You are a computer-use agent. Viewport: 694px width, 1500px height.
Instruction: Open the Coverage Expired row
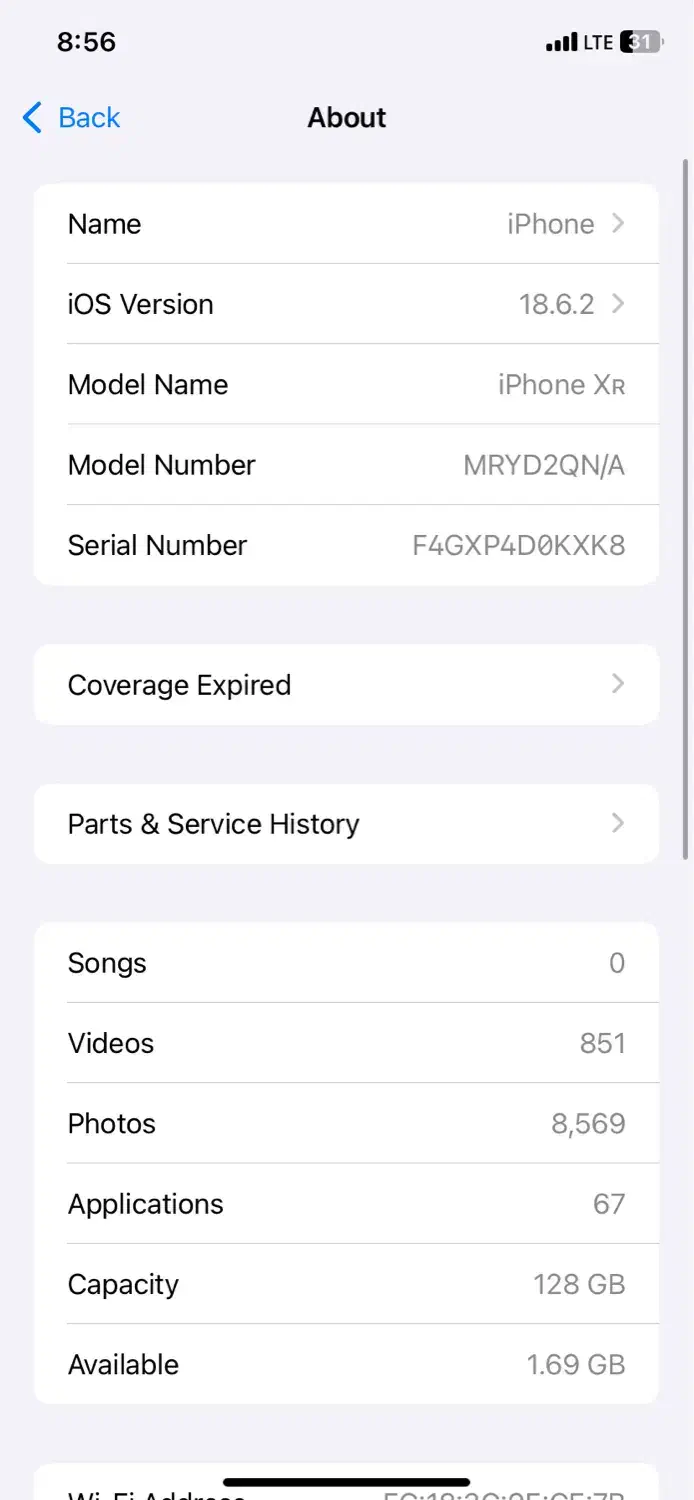click(346, 685)
